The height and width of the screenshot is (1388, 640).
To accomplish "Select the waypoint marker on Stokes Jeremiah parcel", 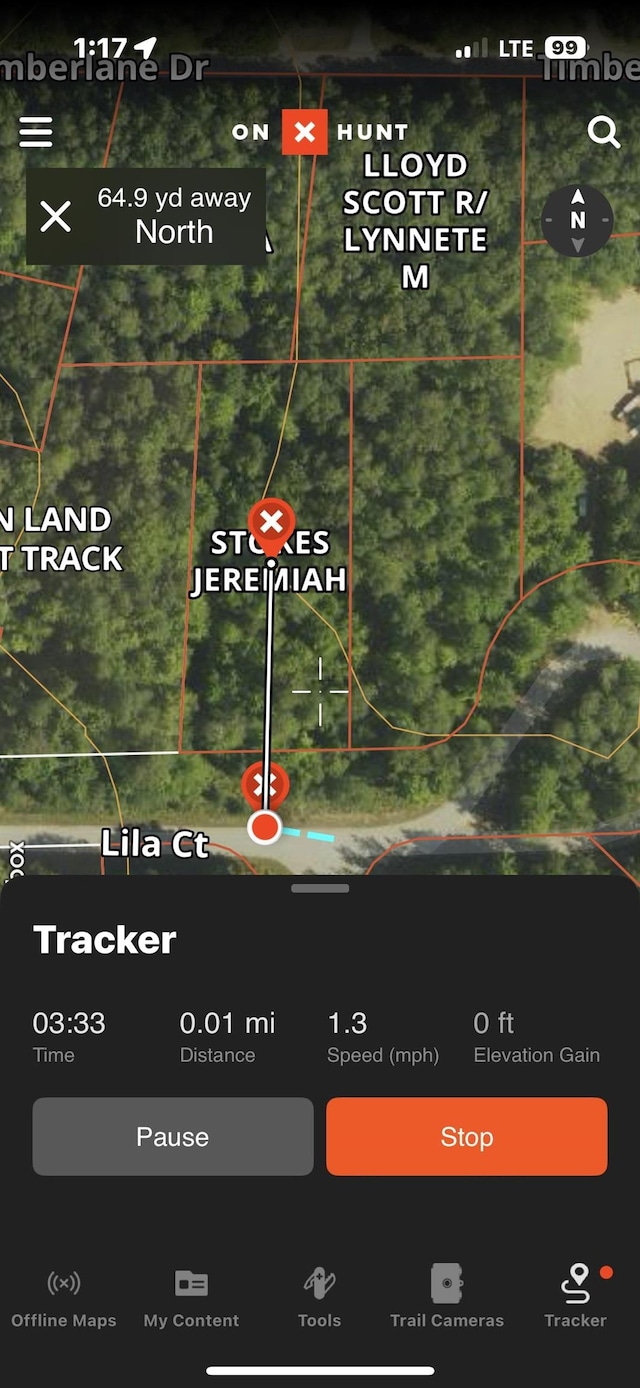I will pyautogui.click(x=271, y=522).
